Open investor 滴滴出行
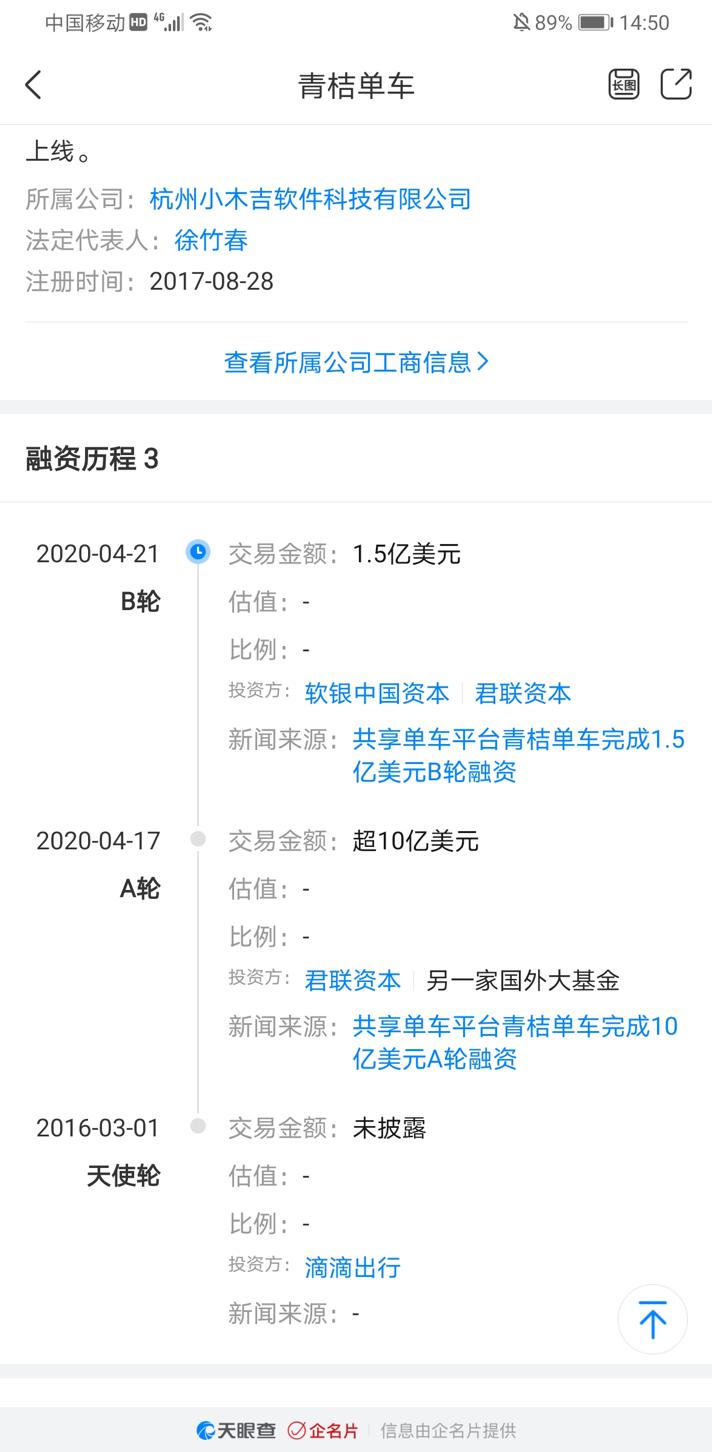 coord(353,1267)
